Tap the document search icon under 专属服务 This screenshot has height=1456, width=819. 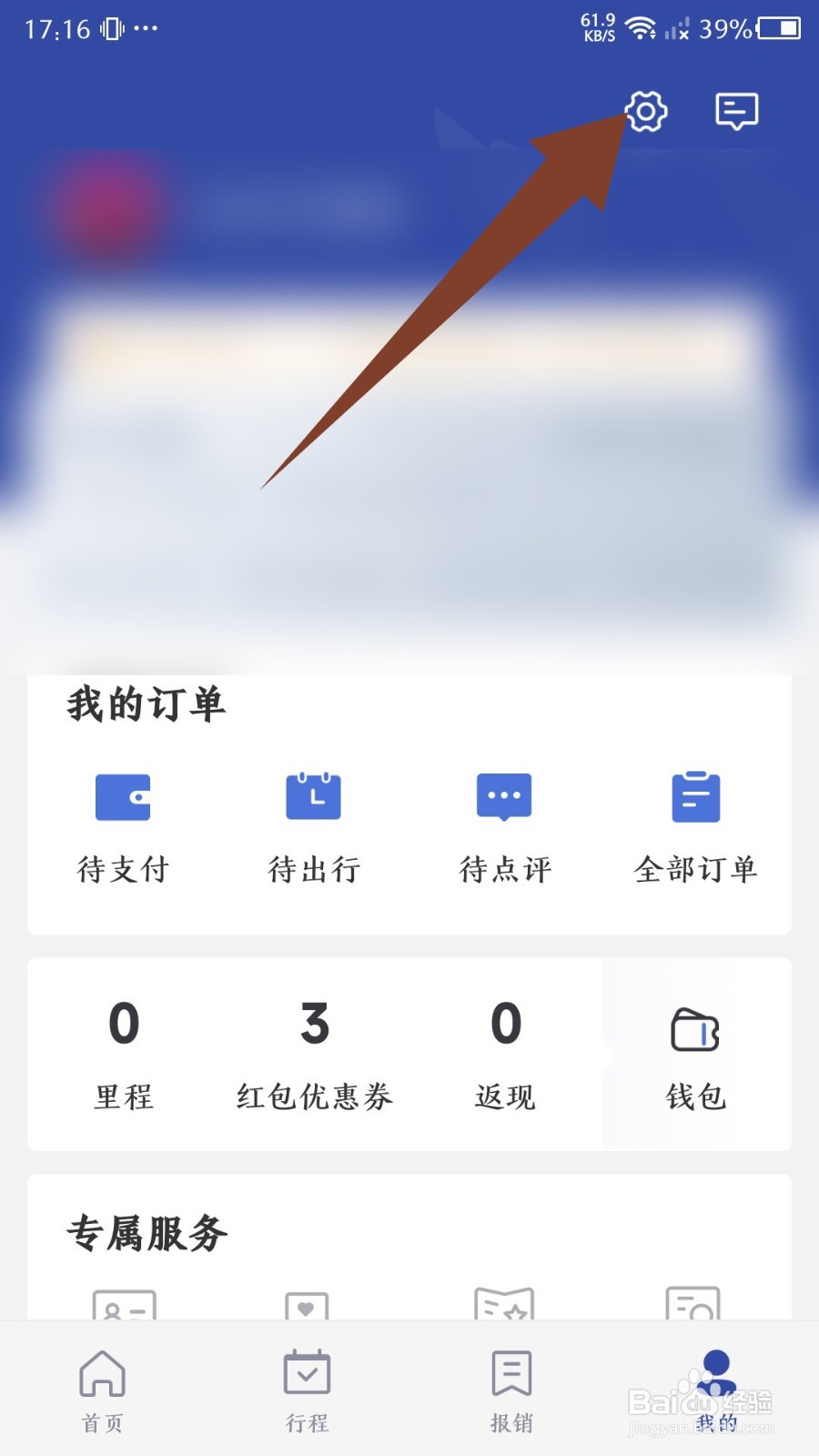pos(696,1308)
